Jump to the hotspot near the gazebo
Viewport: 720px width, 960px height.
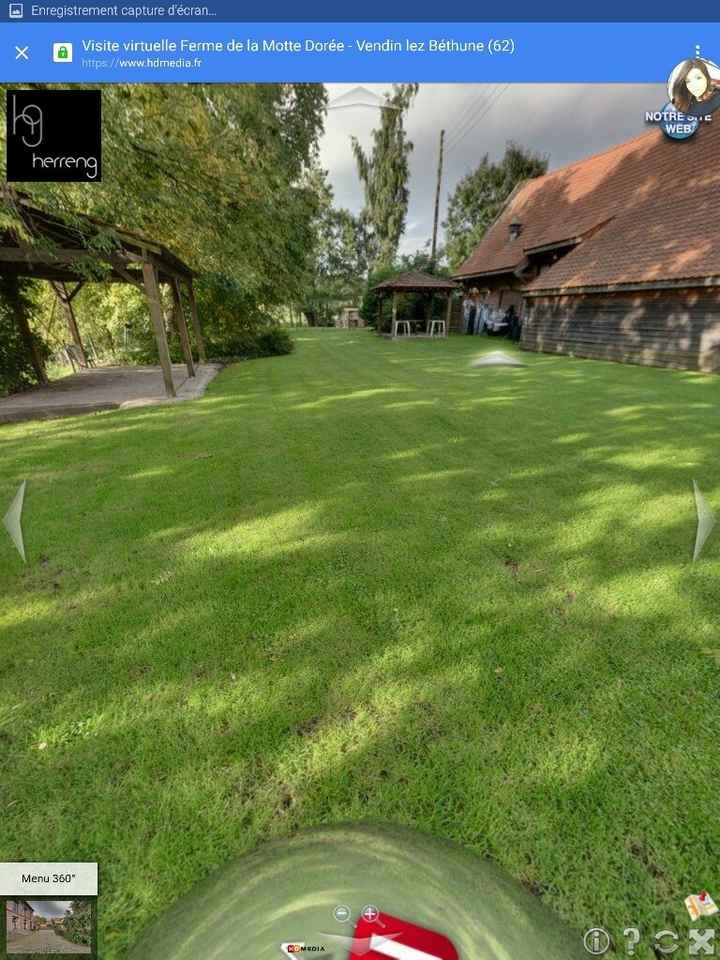click(497, 360)
